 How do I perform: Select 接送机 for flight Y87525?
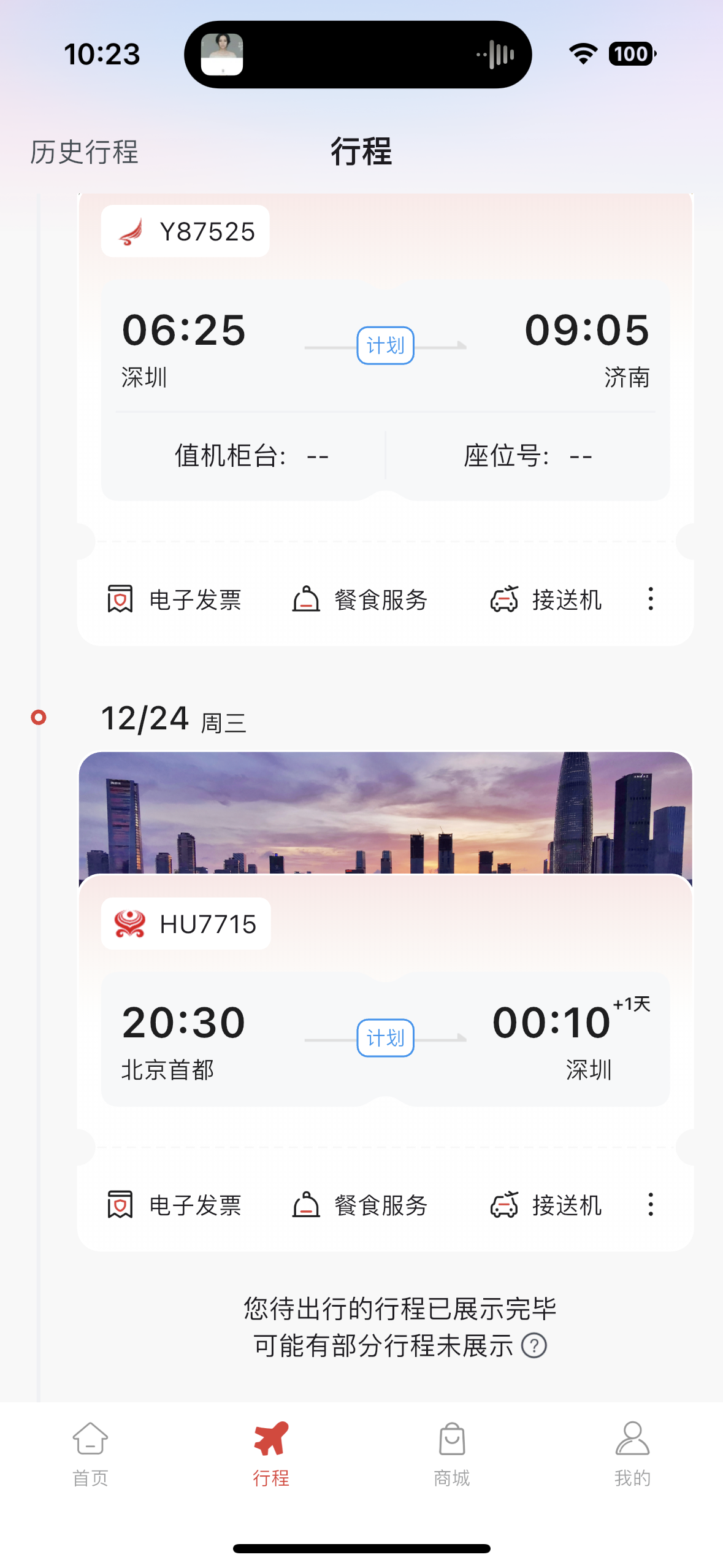click(546, 599)
